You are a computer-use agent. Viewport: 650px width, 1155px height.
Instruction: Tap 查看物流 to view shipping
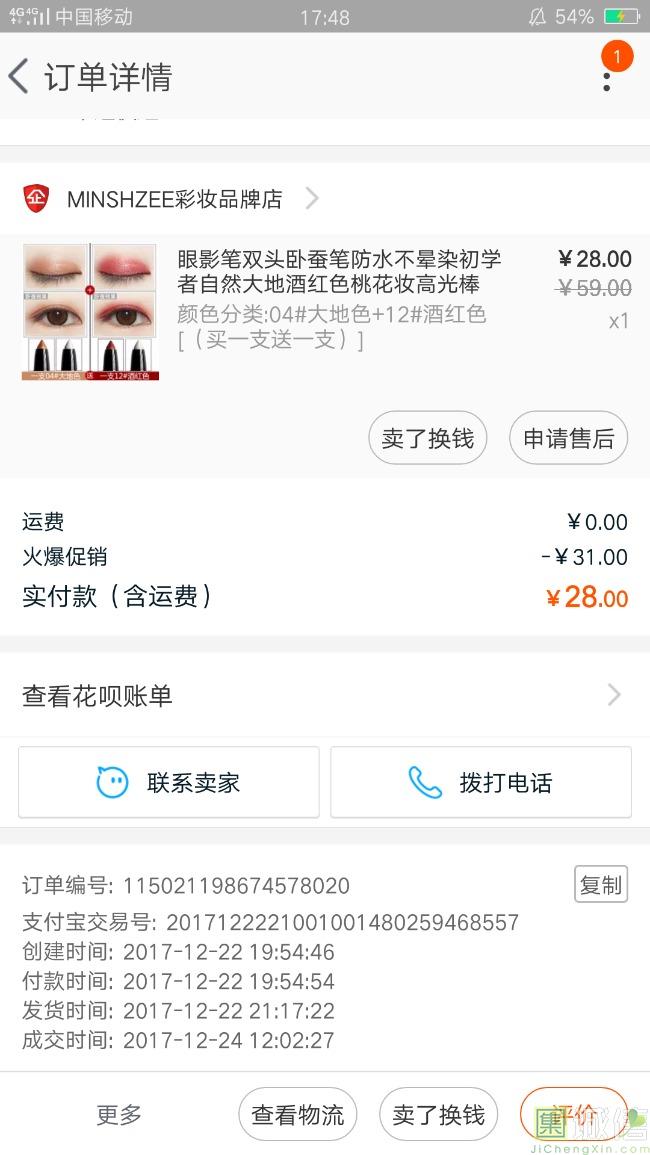point(297,1114)
